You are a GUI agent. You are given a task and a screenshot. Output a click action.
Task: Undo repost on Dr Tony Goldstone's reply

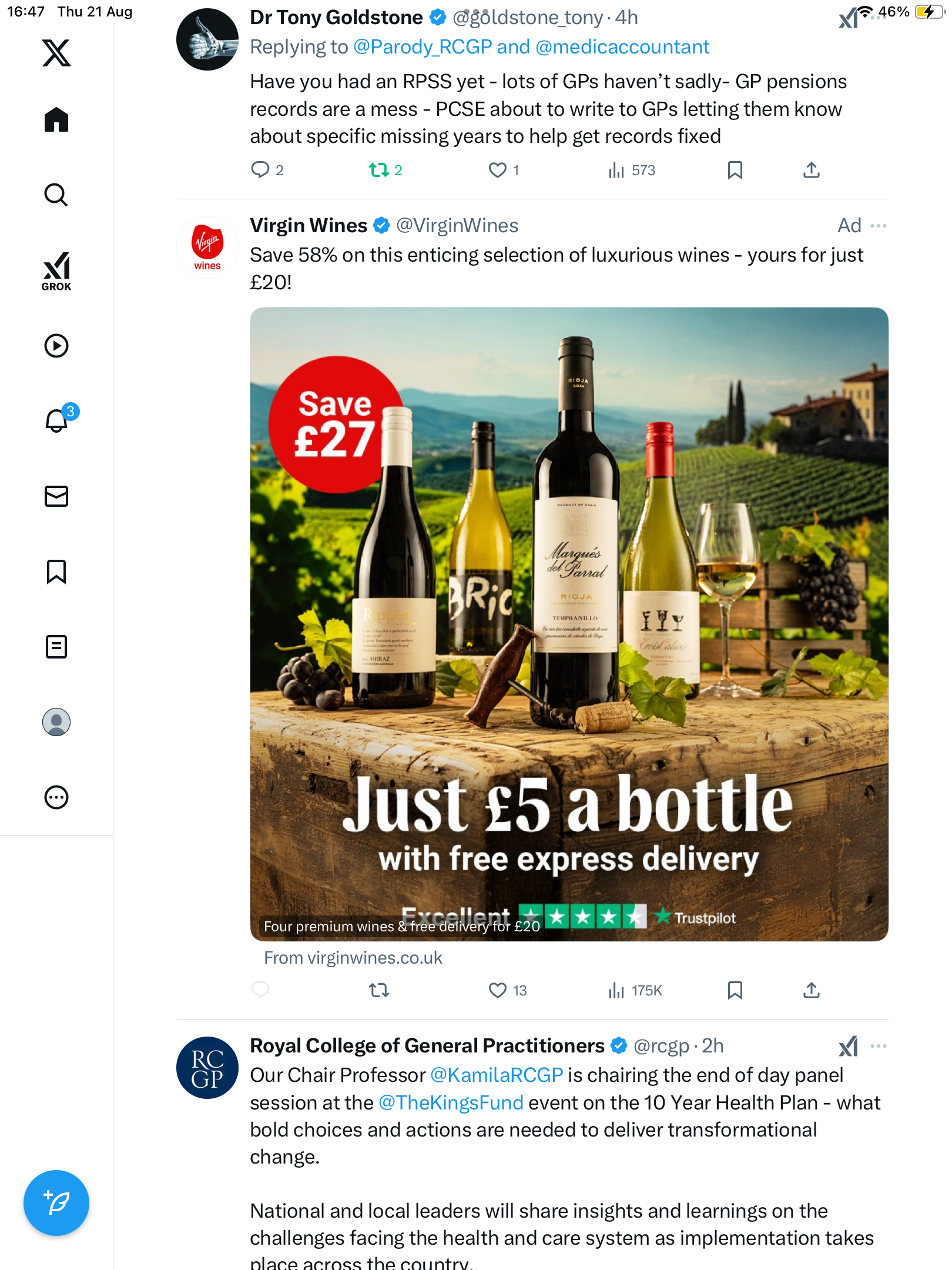click(379, 171)
